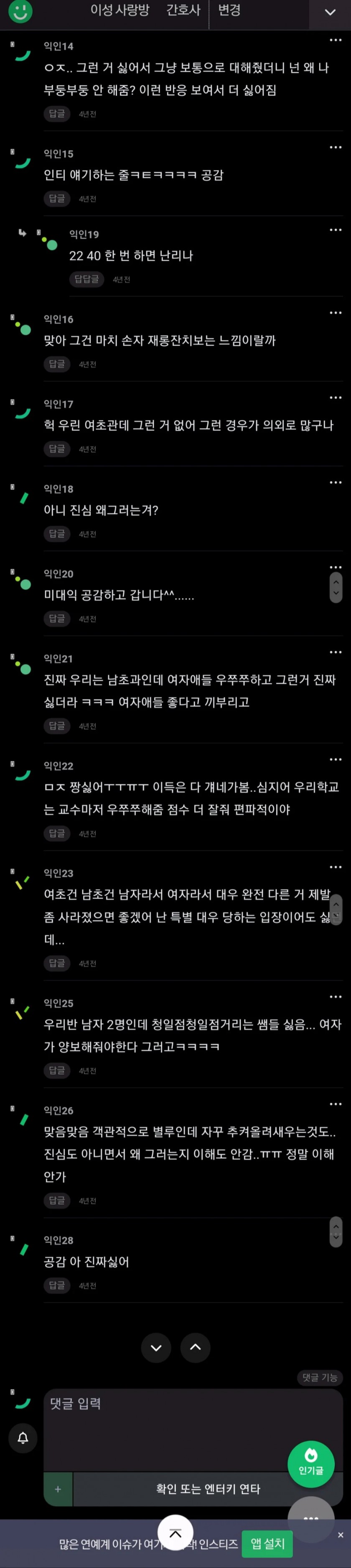
Task: Go to the previous comments with the up arrow
Action: (195, 1348)
